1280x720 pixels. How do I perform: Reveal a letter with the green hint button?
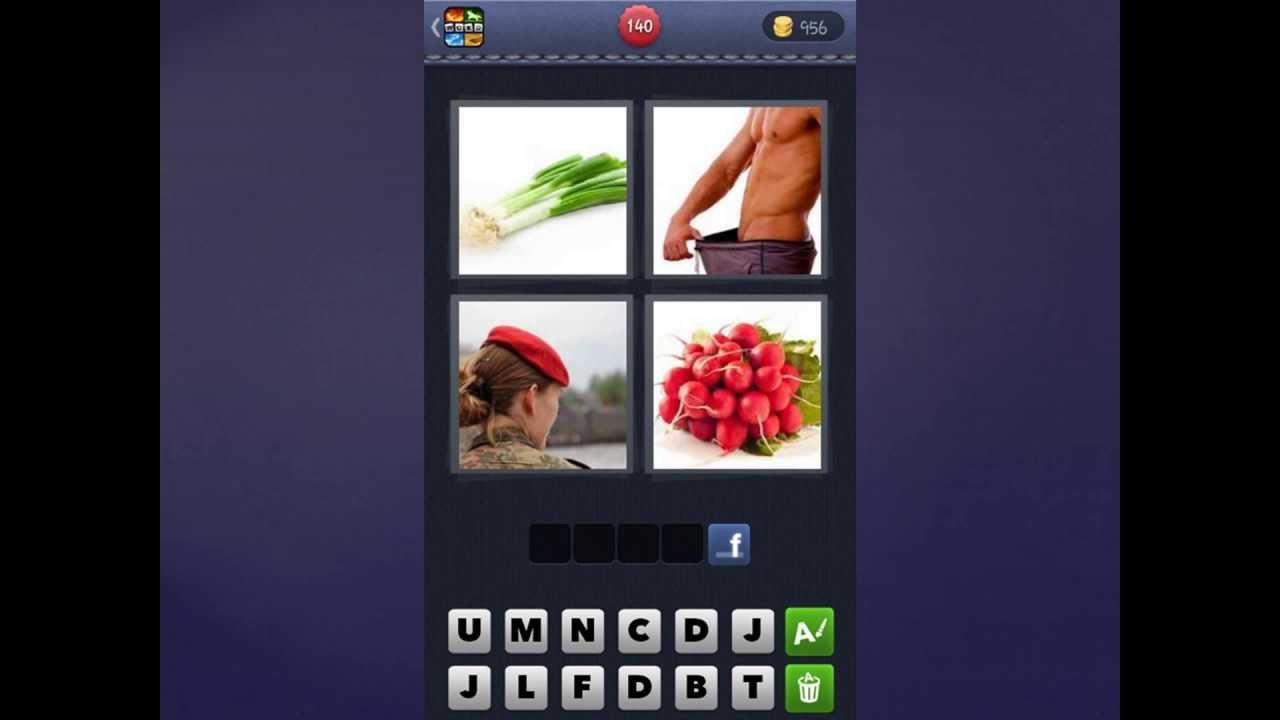coord(809,631)
